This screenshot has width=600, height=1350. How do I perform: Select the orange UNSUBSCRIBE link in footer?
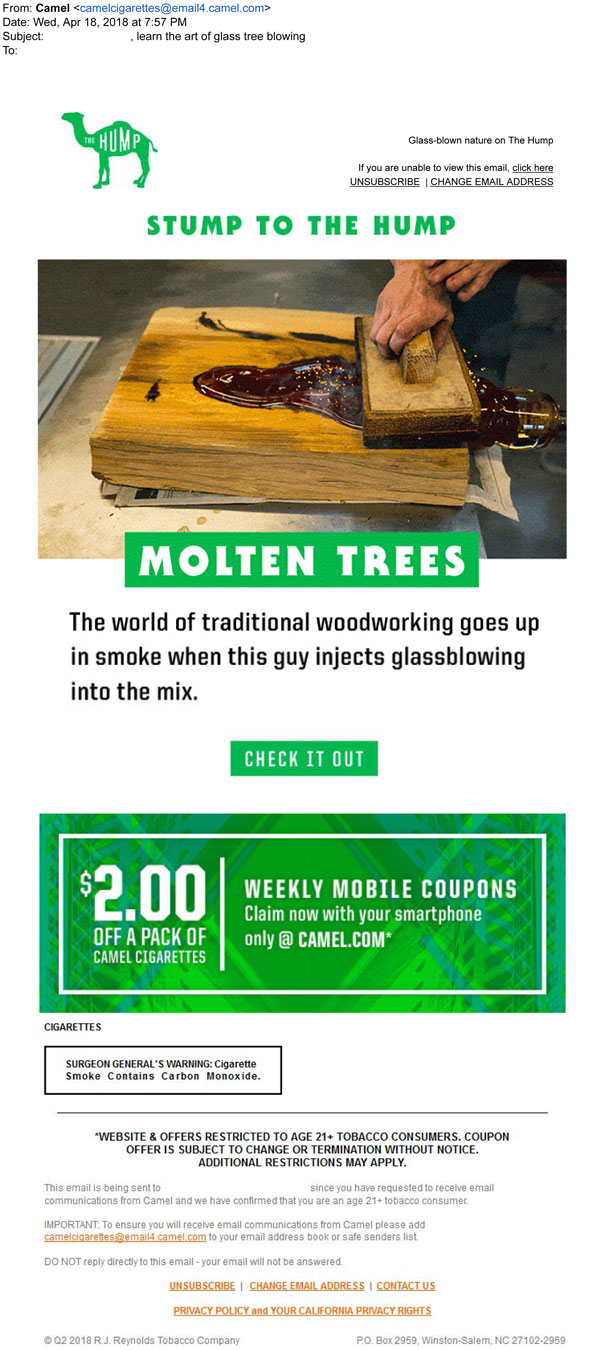202,1286
